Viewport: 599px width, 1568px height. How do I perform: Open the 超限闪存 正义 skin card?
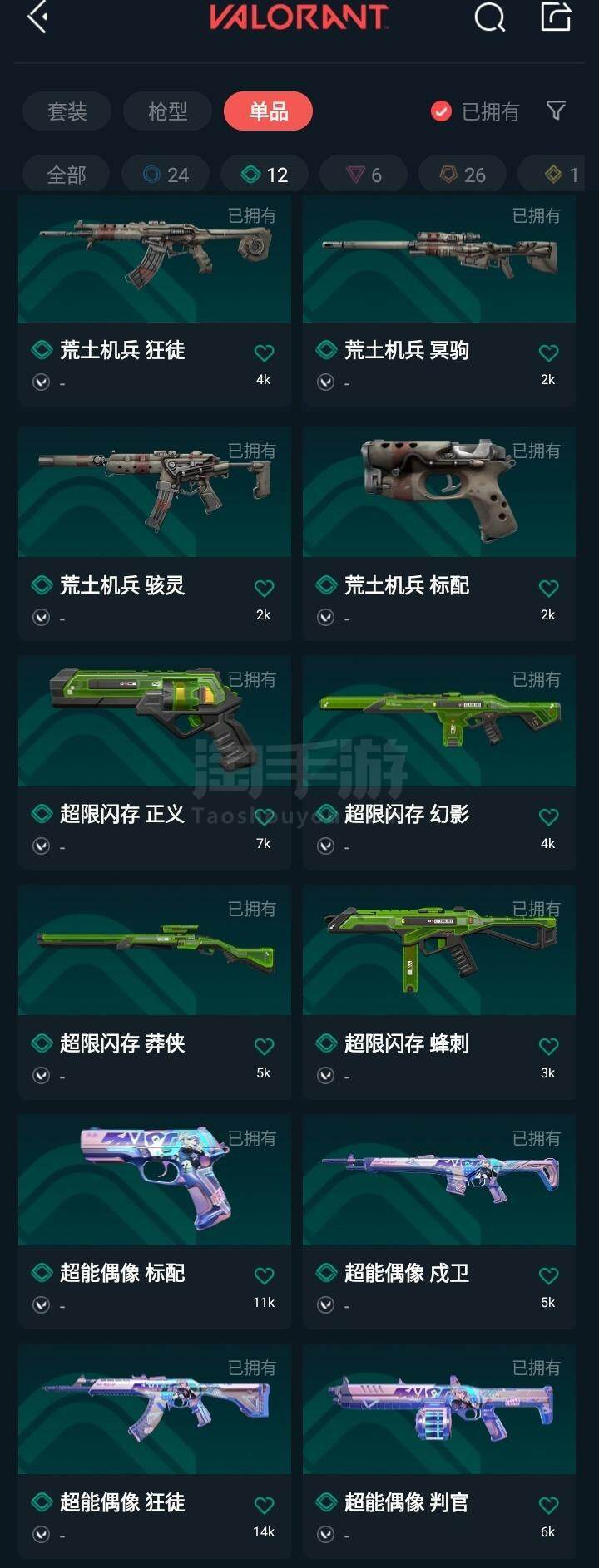tap(155, 722)
